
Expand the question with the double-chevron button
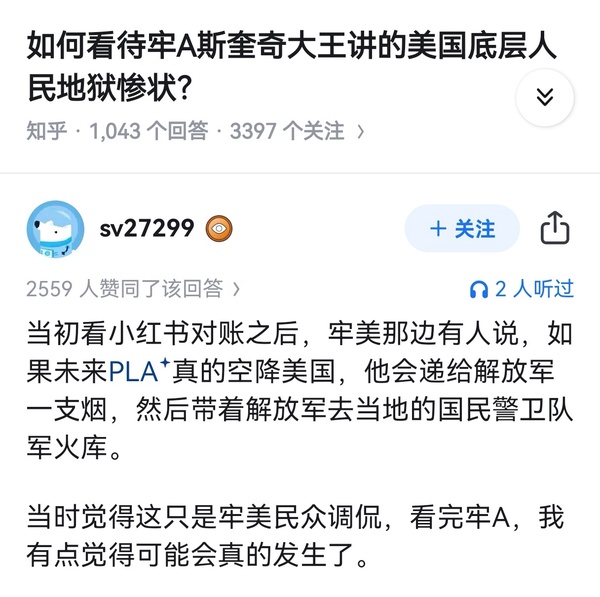coord(545,98)
